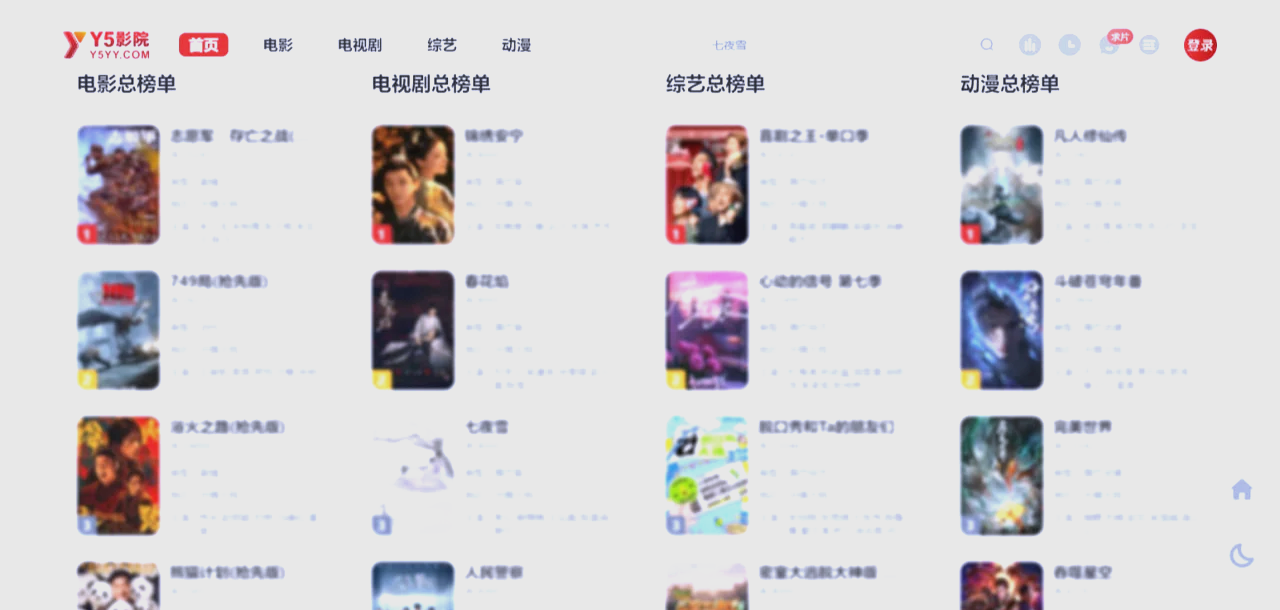This screenshot has width=1280, height=610.
Task: Open the anime 凡人修仙传
Action: 1089,136
